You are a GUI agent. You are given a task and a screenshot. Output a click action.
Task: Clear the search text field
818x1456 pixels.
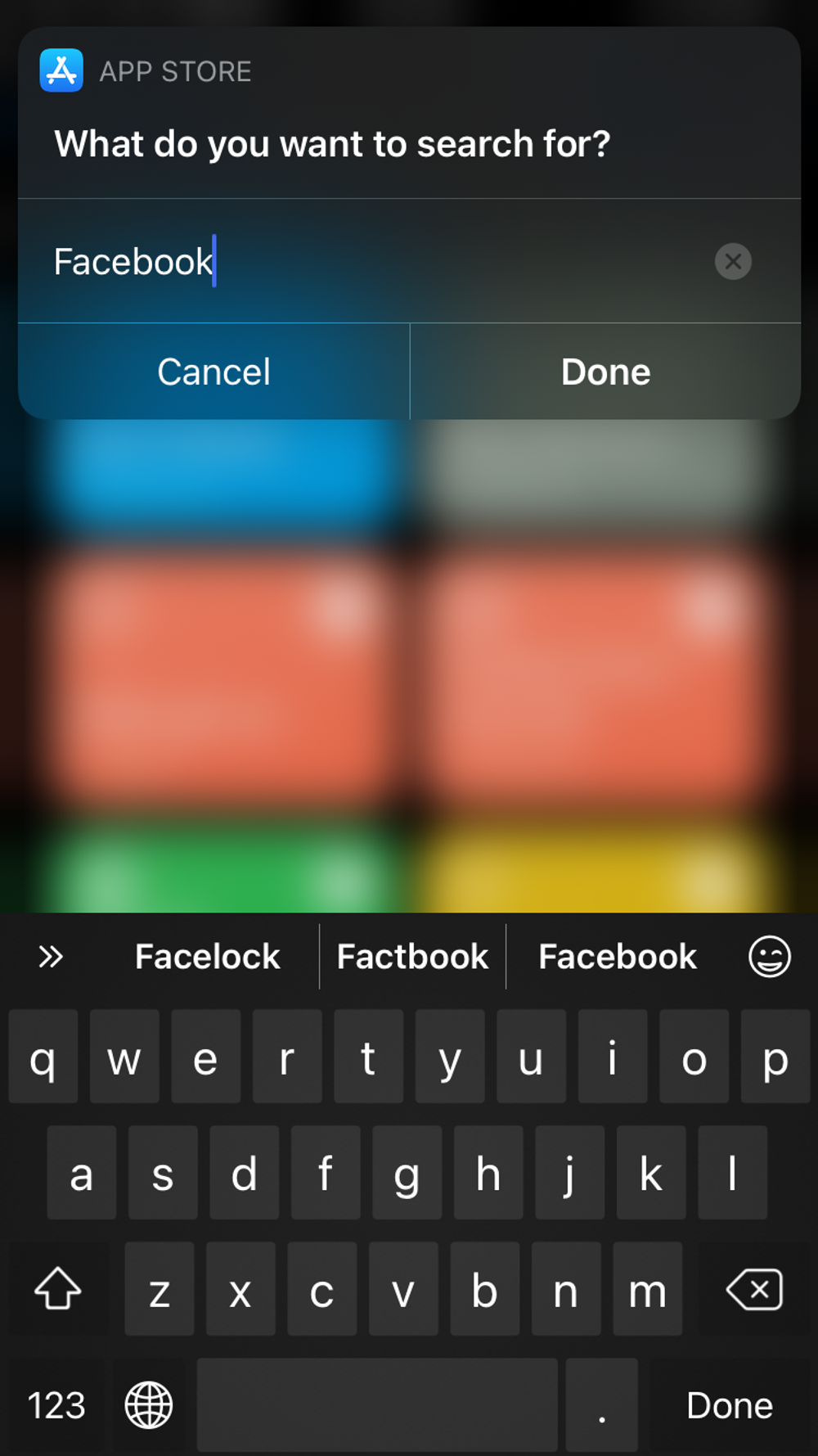[x=733, y=262]
